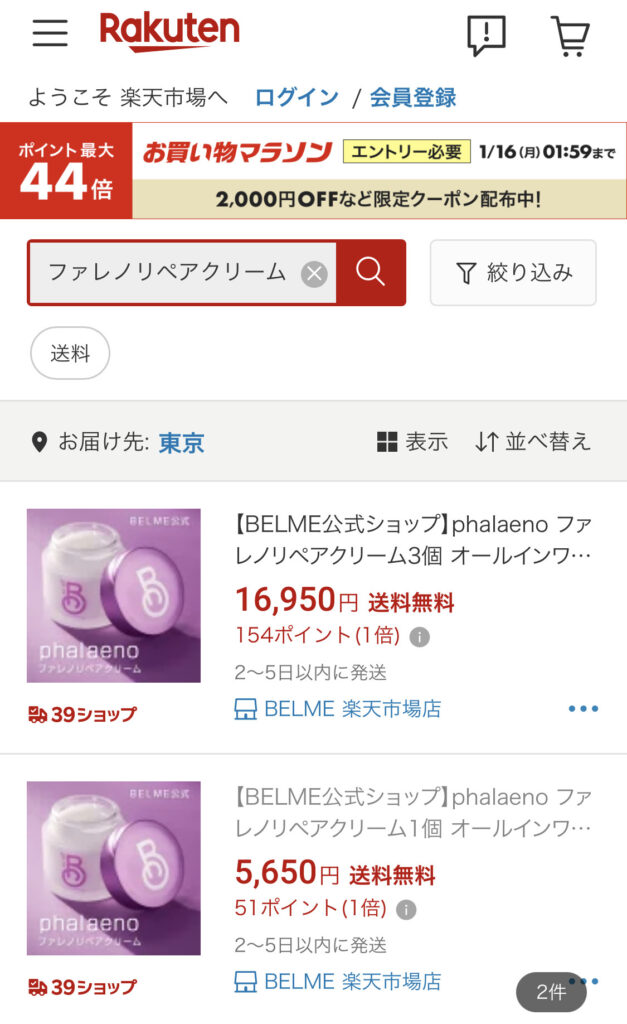Show points info for 154ポイント

(420, 636)
